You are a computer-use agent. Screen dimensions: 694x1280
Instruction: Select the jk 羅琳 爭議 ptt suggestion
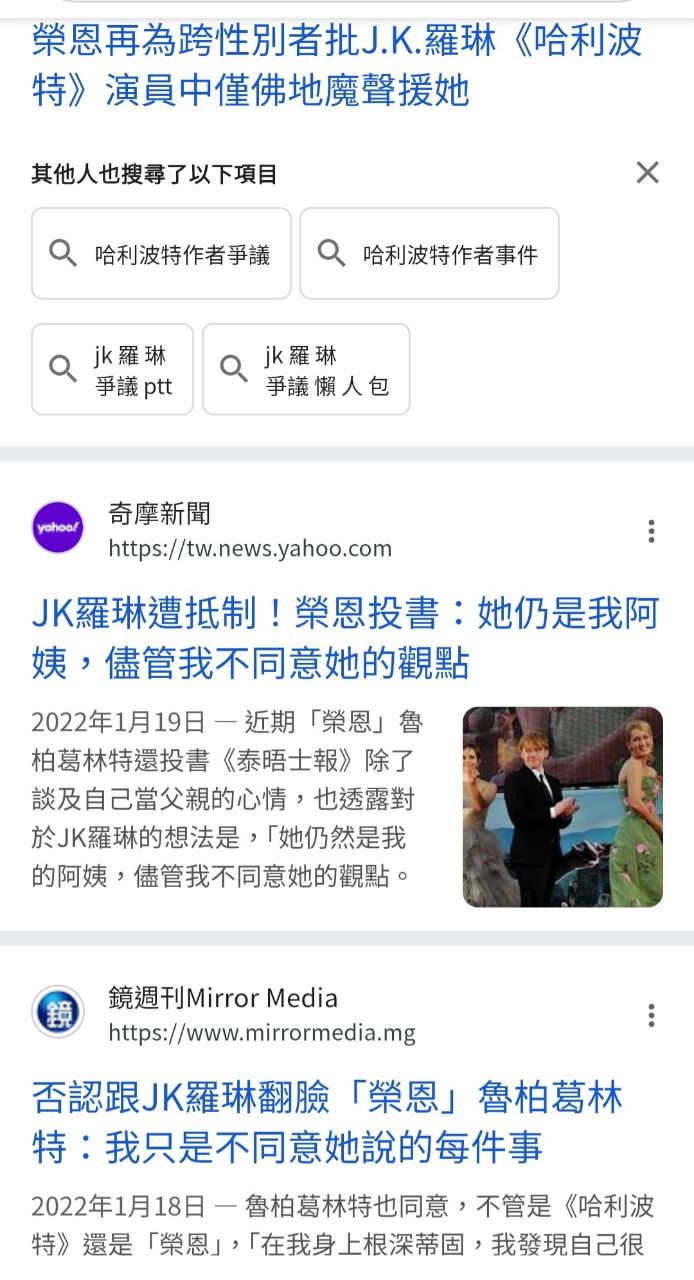[112, 370]
